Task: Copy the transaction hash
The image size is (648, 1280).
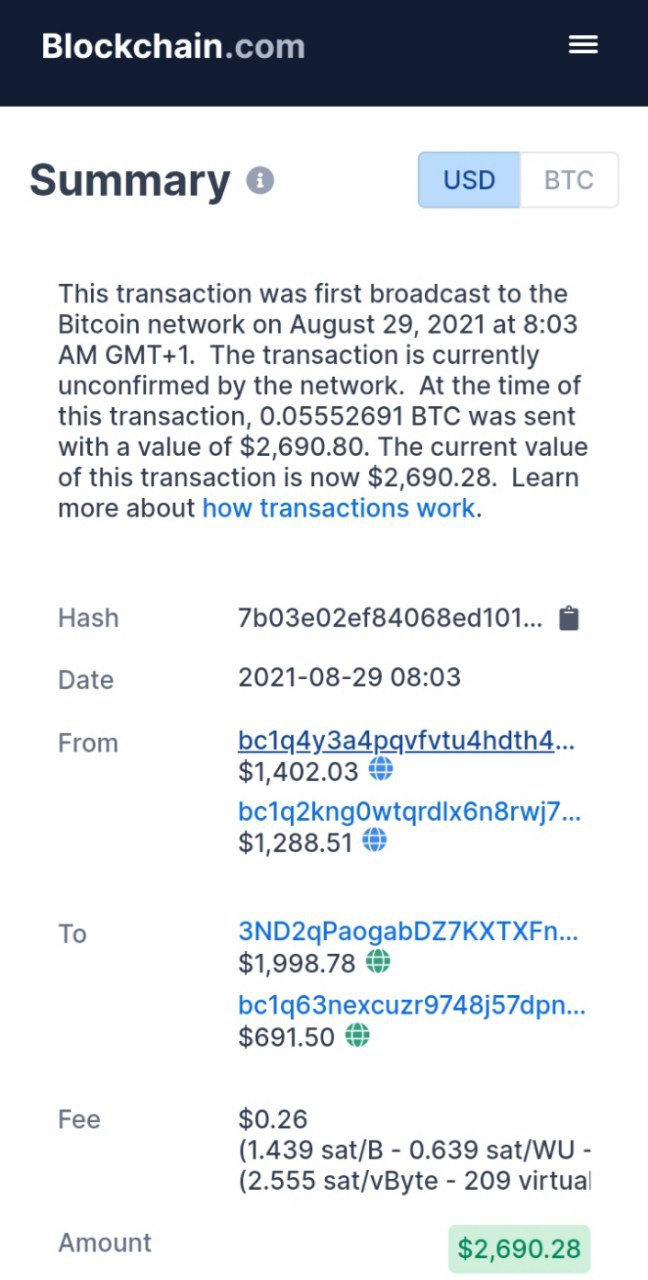Action: [x=569, y=619]
